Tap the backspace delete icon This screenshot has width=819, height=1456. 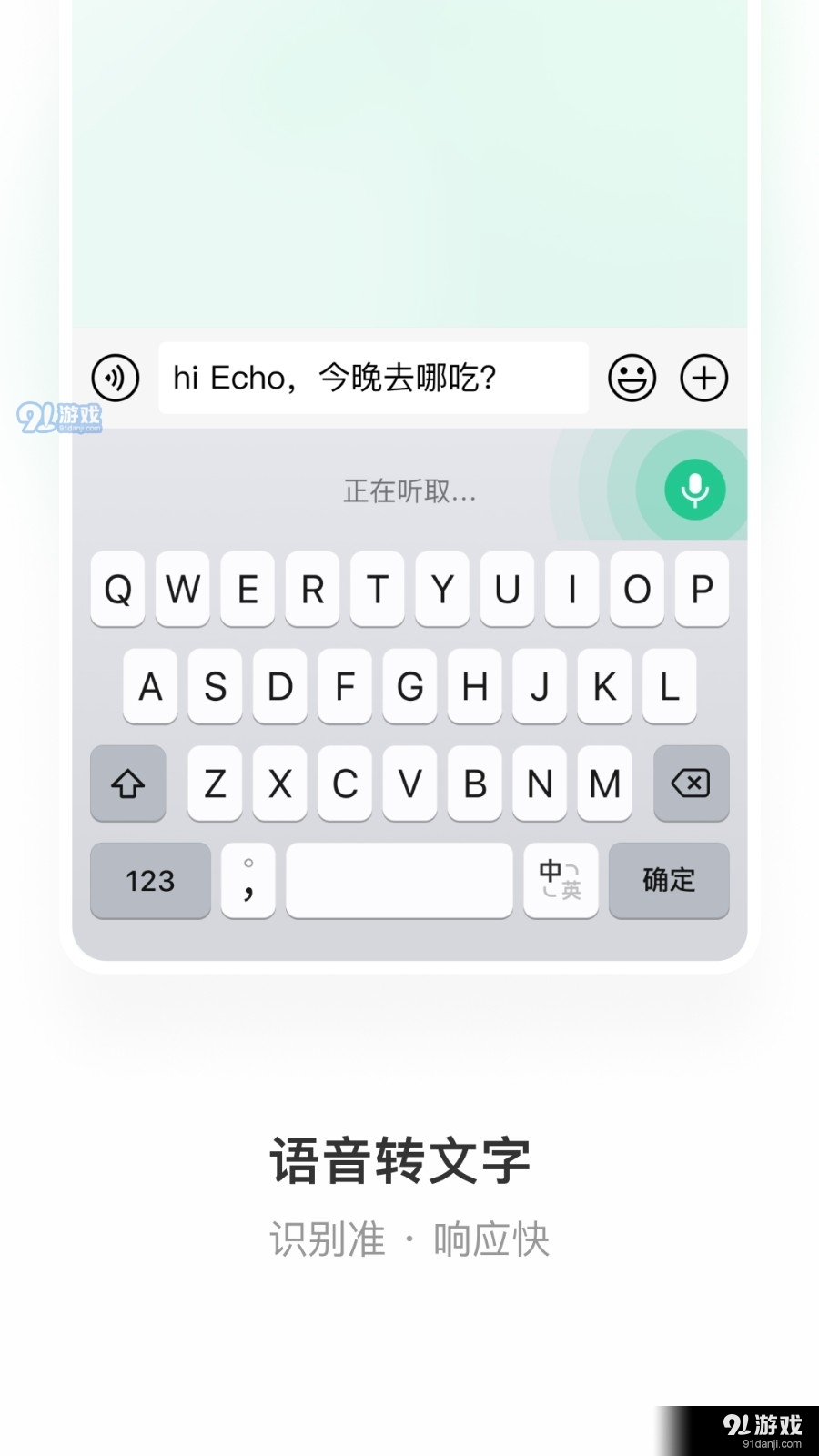pos(691,784)
